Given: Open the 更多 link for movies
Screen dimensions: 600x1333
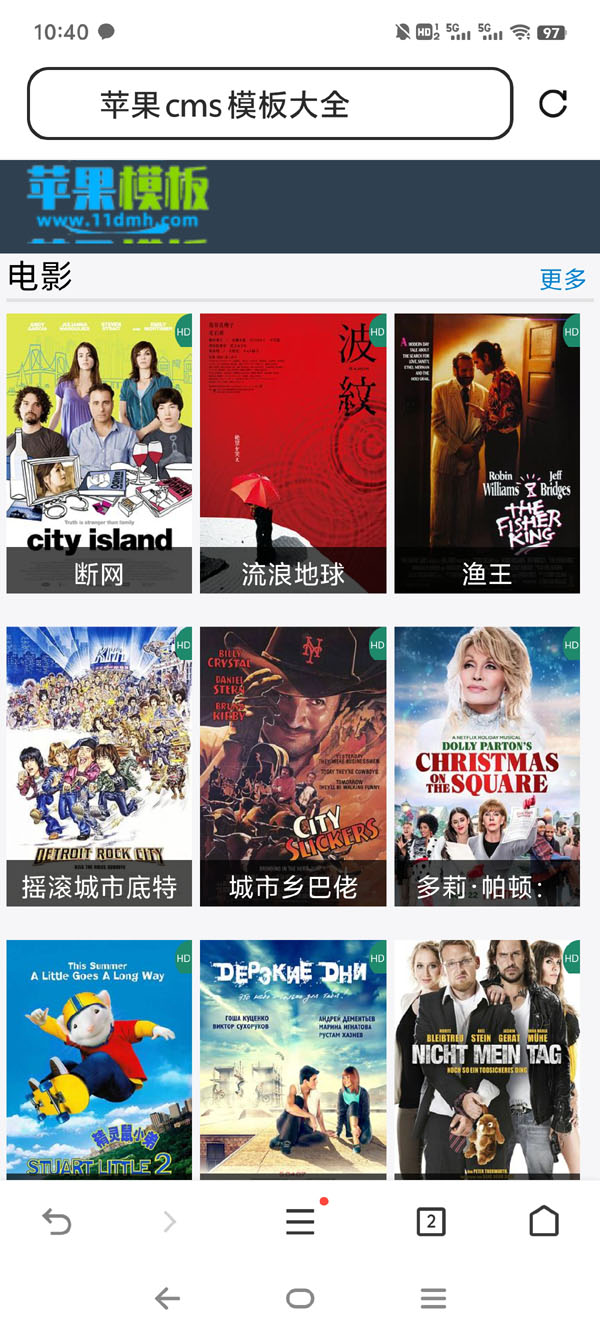Looking at the screenshot, I should [563, 279].
